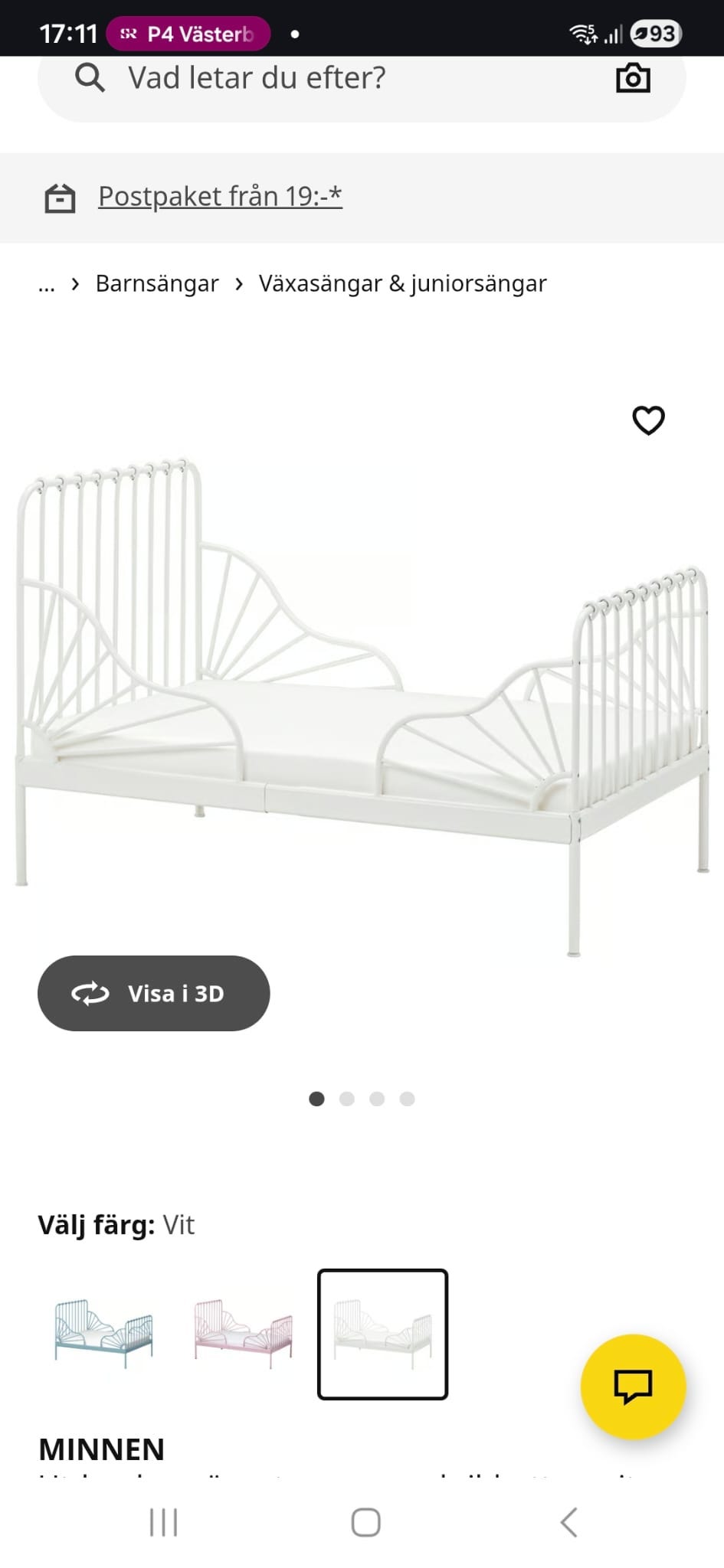Go back with the system back button
This screenshot has width=724, height=1568.
point(568,1522)
